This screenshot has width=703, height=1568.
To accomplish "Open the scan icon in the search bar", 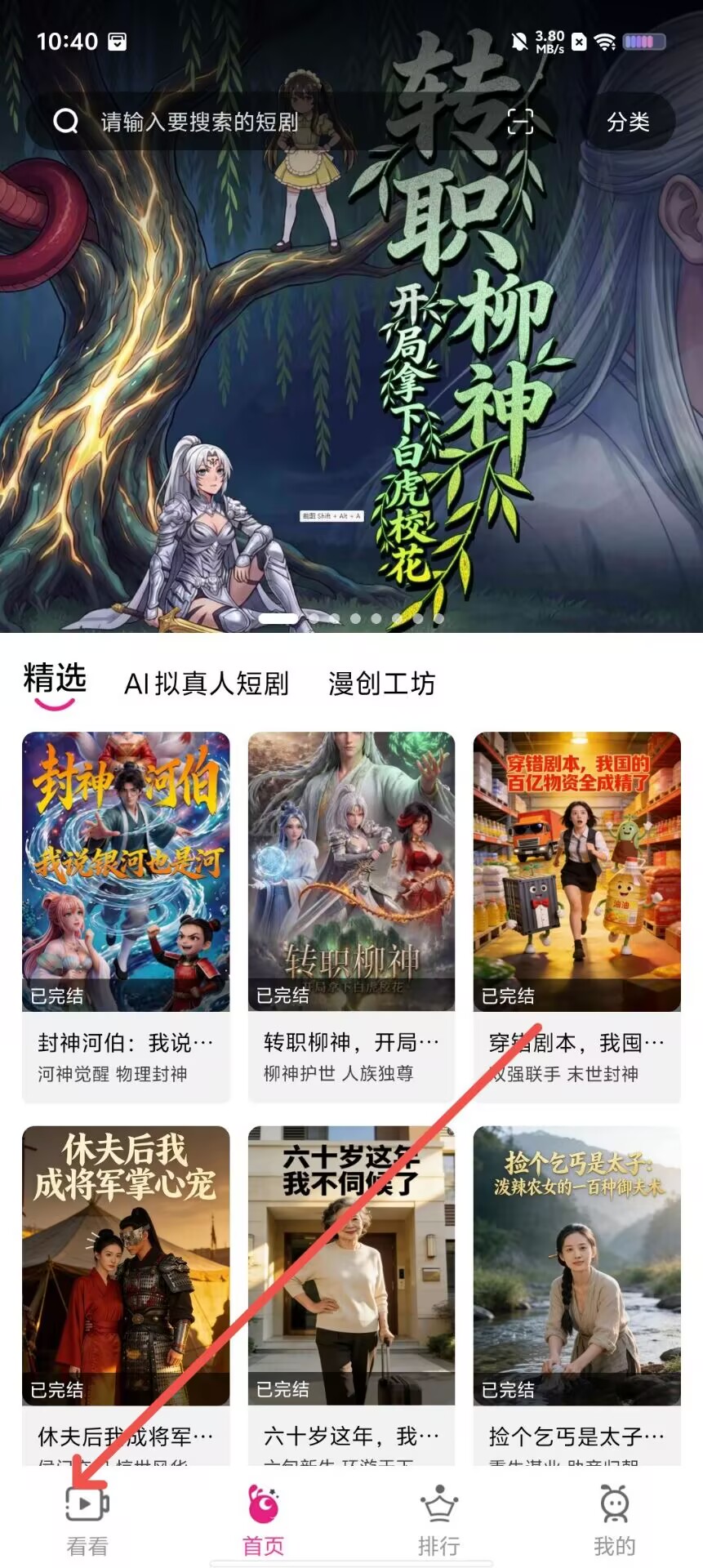I will coord(520,122).
